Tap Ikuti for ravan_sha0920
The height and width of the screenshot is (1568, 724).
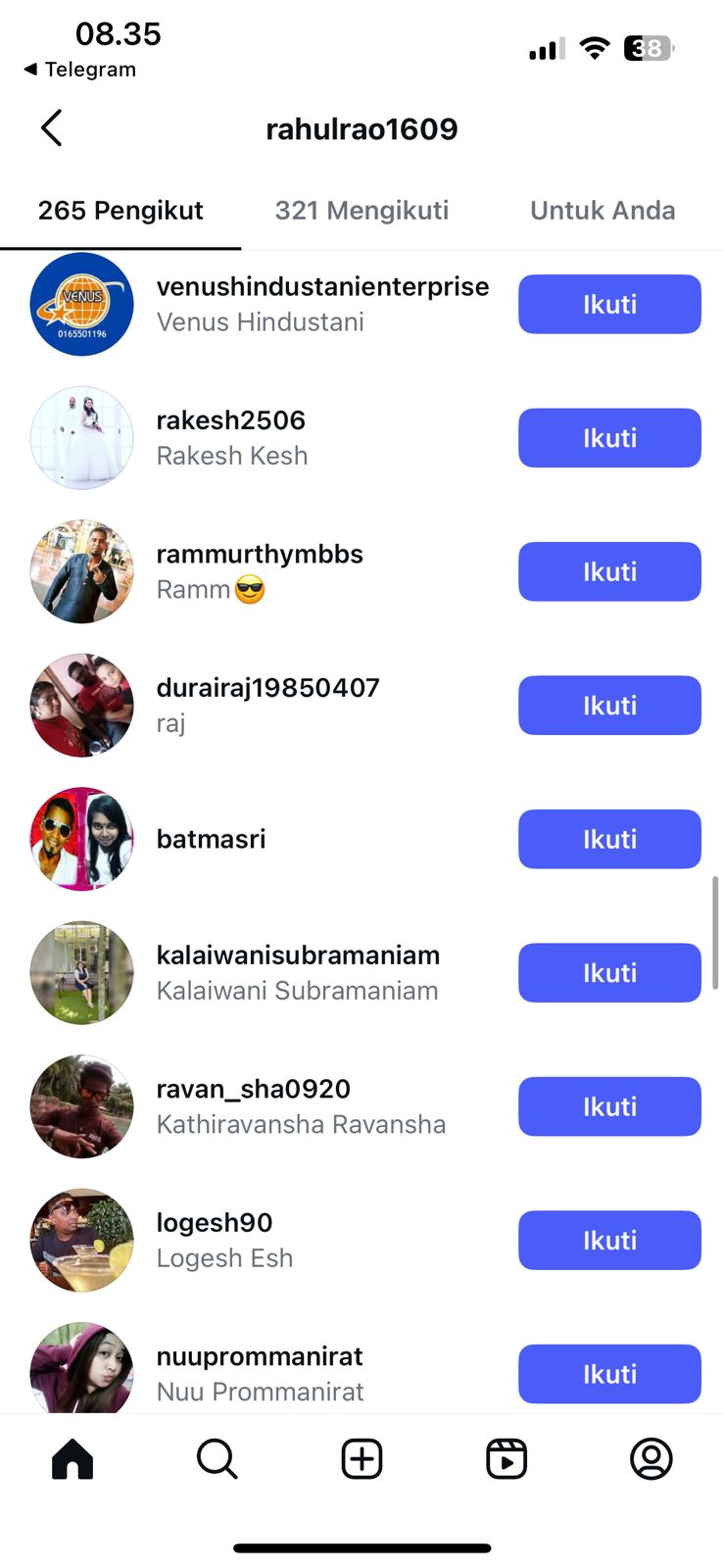coord(609,1106)
